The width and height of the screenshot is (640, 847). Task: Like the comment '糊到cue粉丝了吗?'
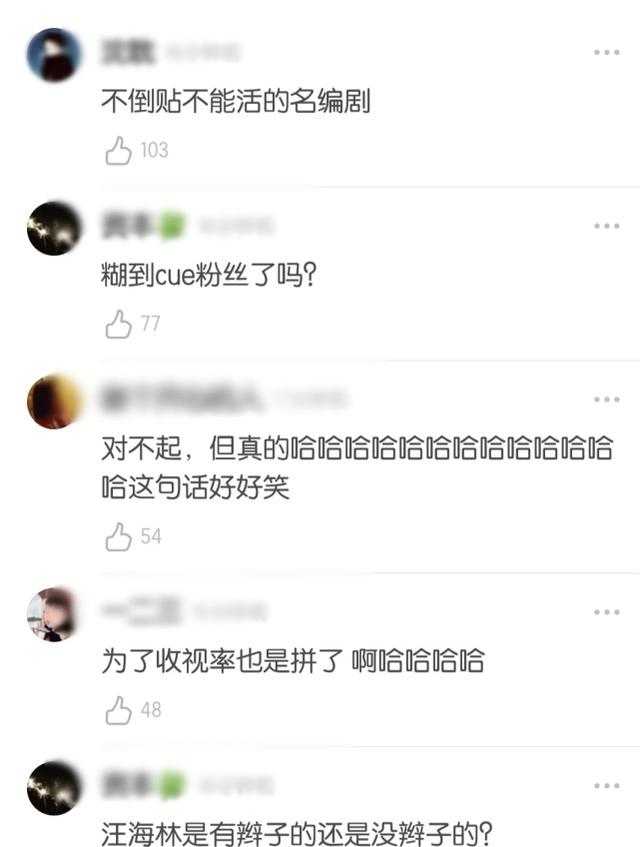(119, 324)
